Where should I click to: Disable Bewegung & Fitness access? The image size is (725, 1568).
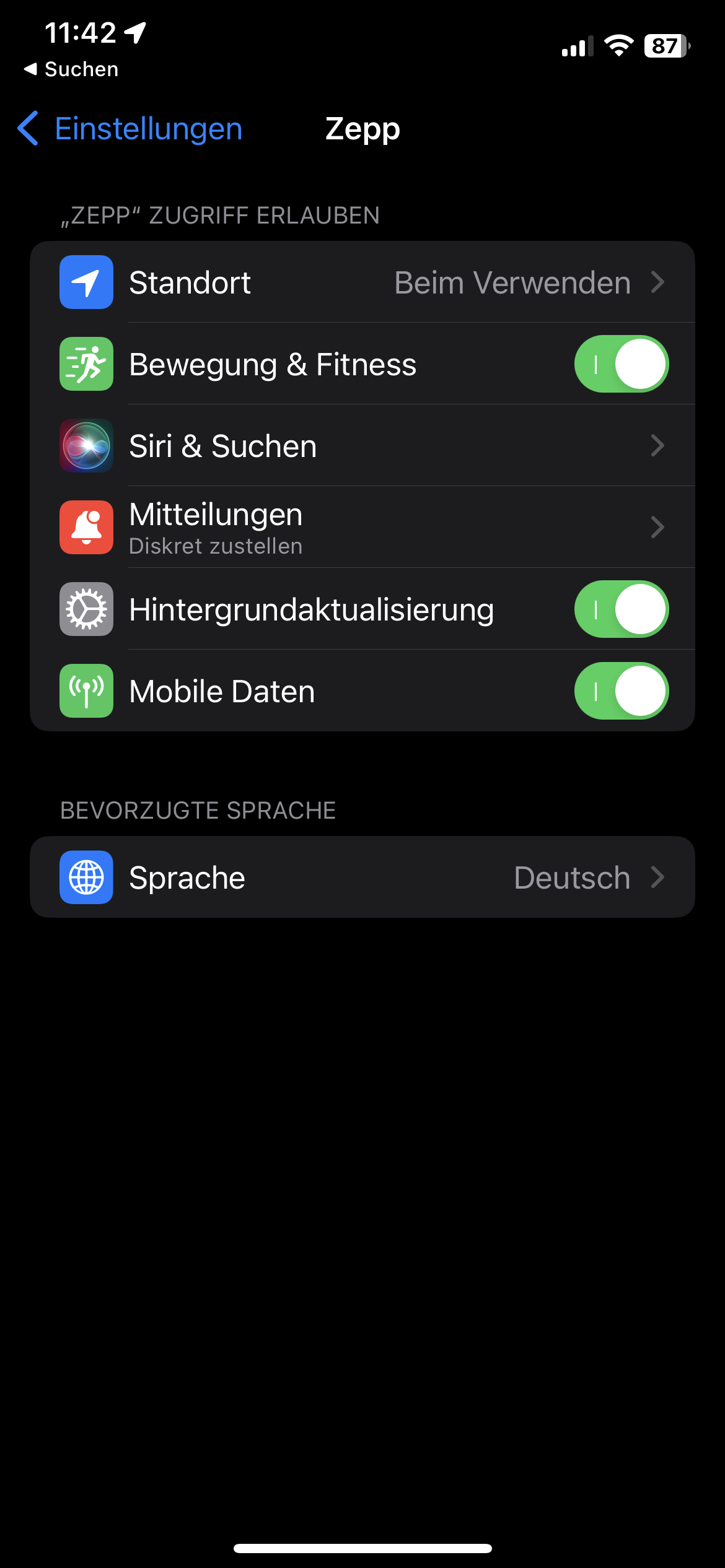point(621,364)
